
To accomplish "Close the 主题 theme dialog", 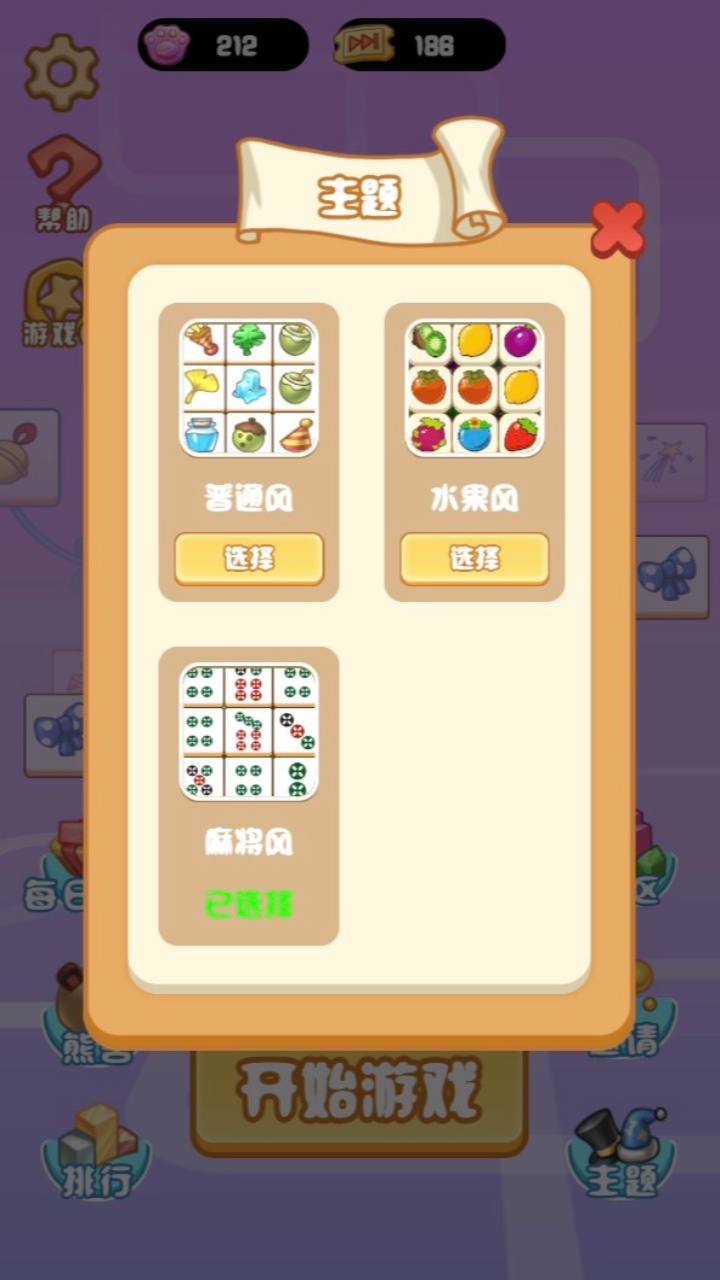I will click(x=617, y=229).
